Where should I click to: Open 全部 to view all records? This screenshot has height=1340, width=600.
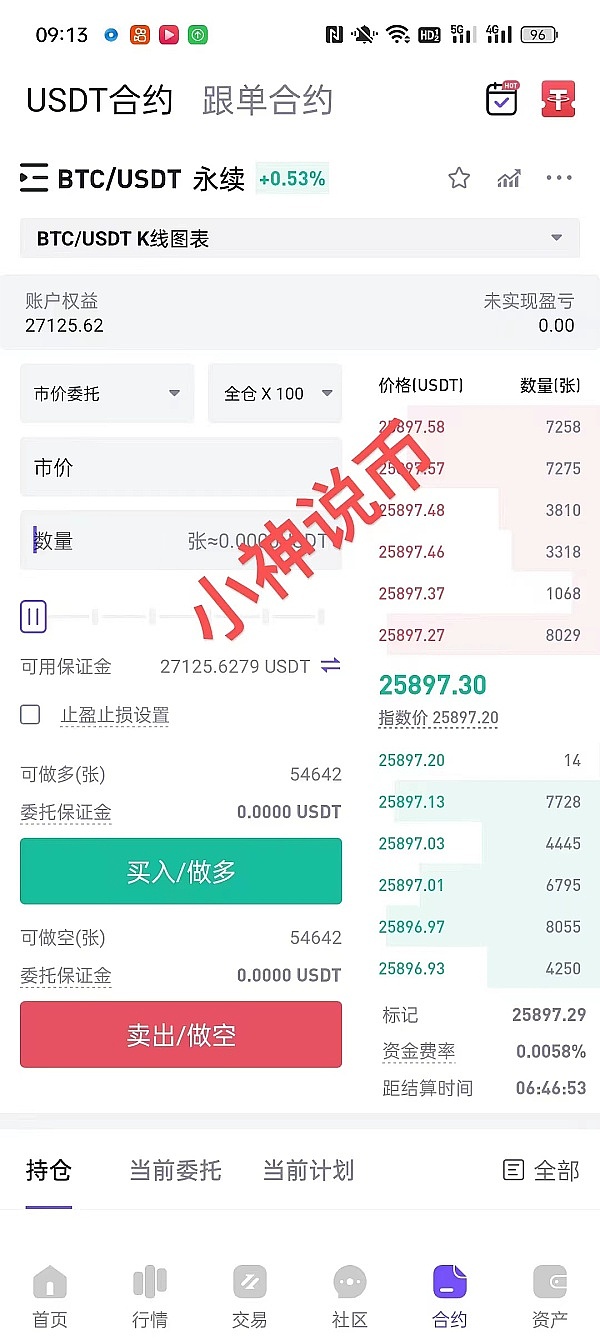(541, 1170)
